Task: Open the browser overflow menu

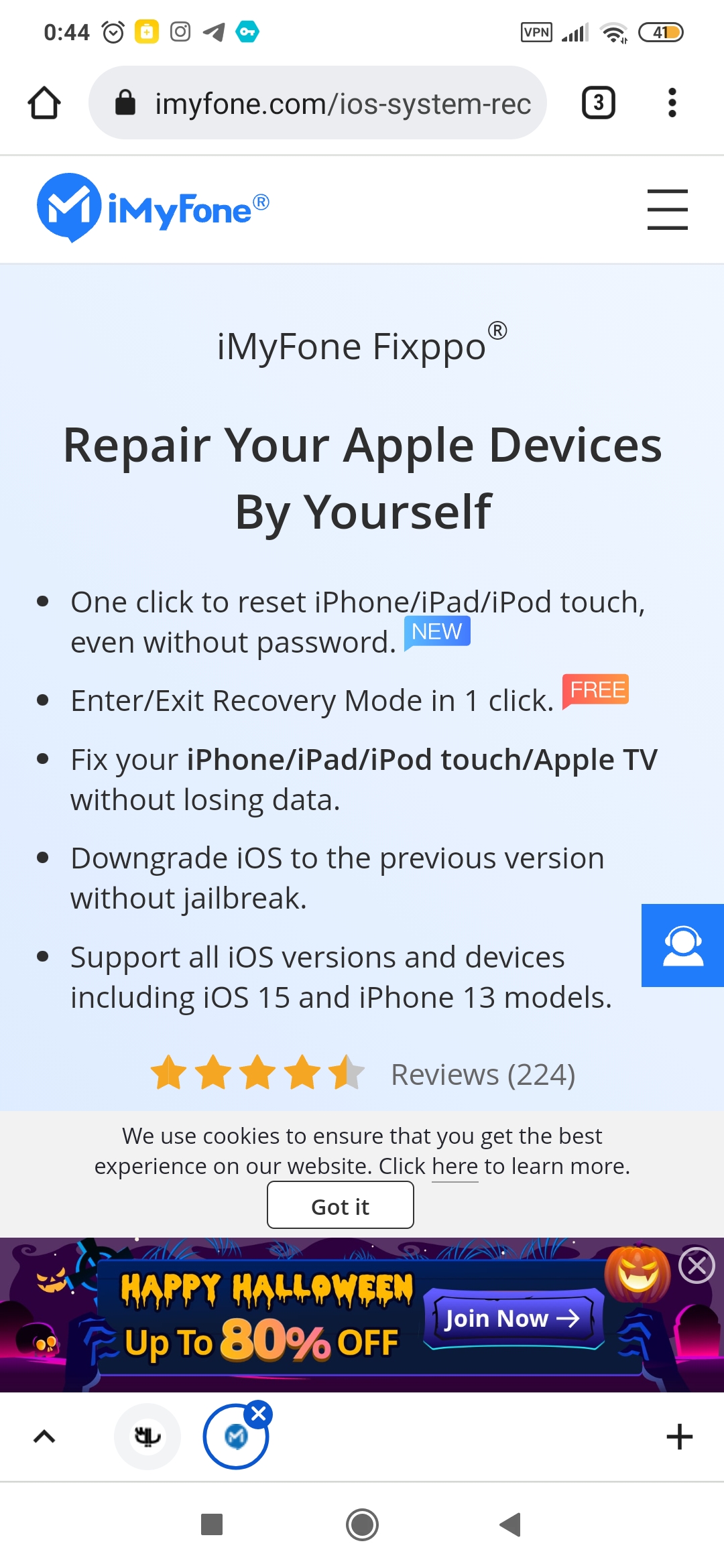Action: pos(672,103)
